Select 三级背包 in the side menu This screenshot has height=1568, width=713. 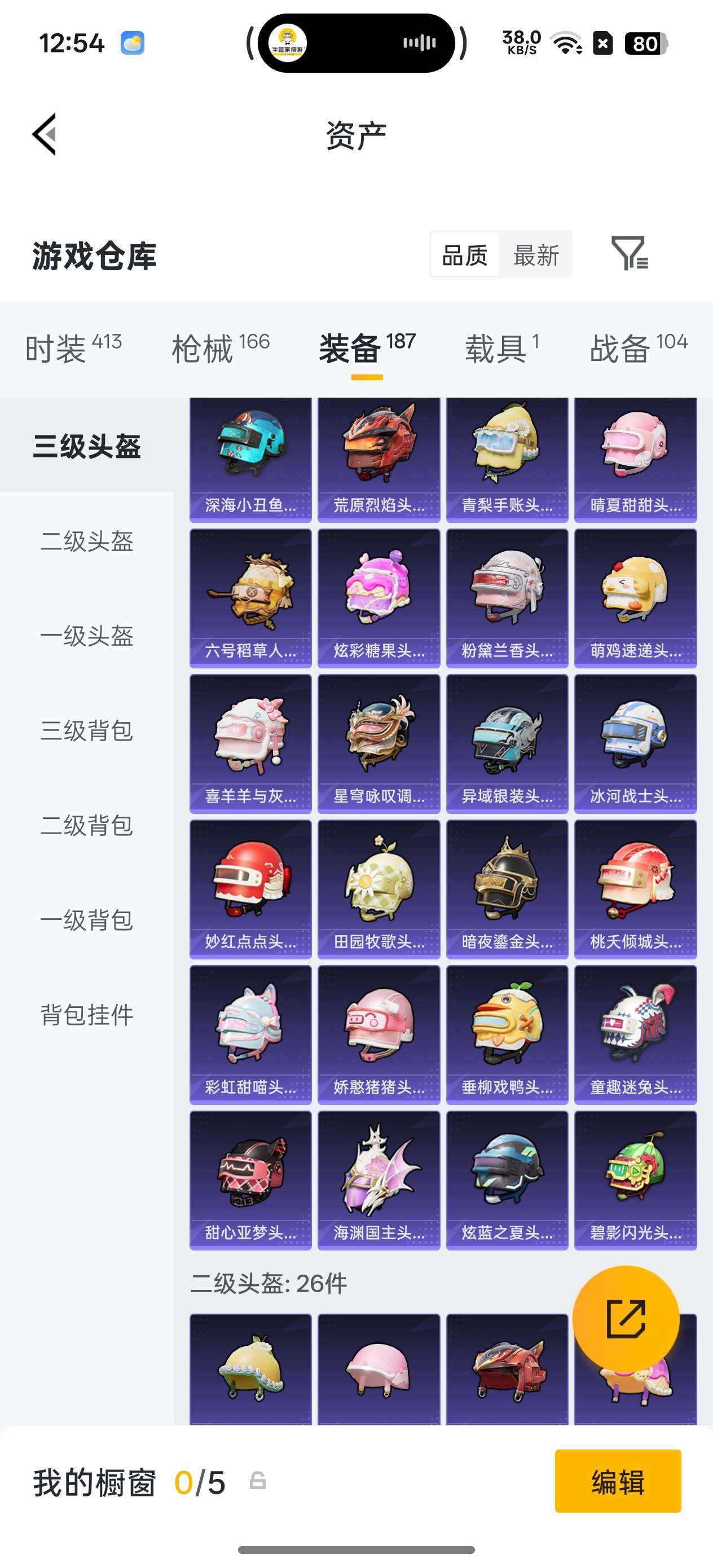(87, 730)
